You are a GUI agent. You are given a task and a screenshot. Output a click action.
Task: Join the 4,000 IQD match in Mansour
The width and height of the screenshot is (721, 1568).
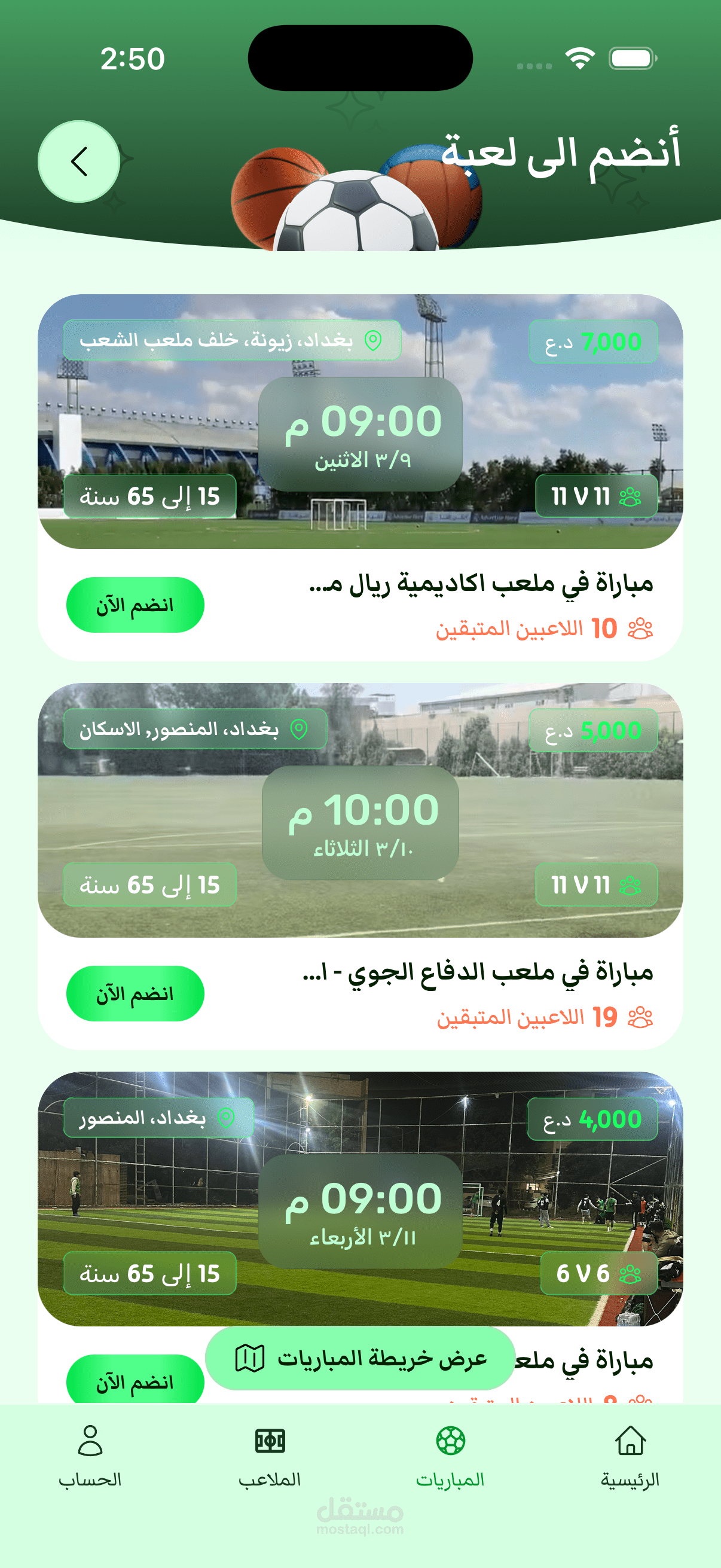coord(135,1380)
